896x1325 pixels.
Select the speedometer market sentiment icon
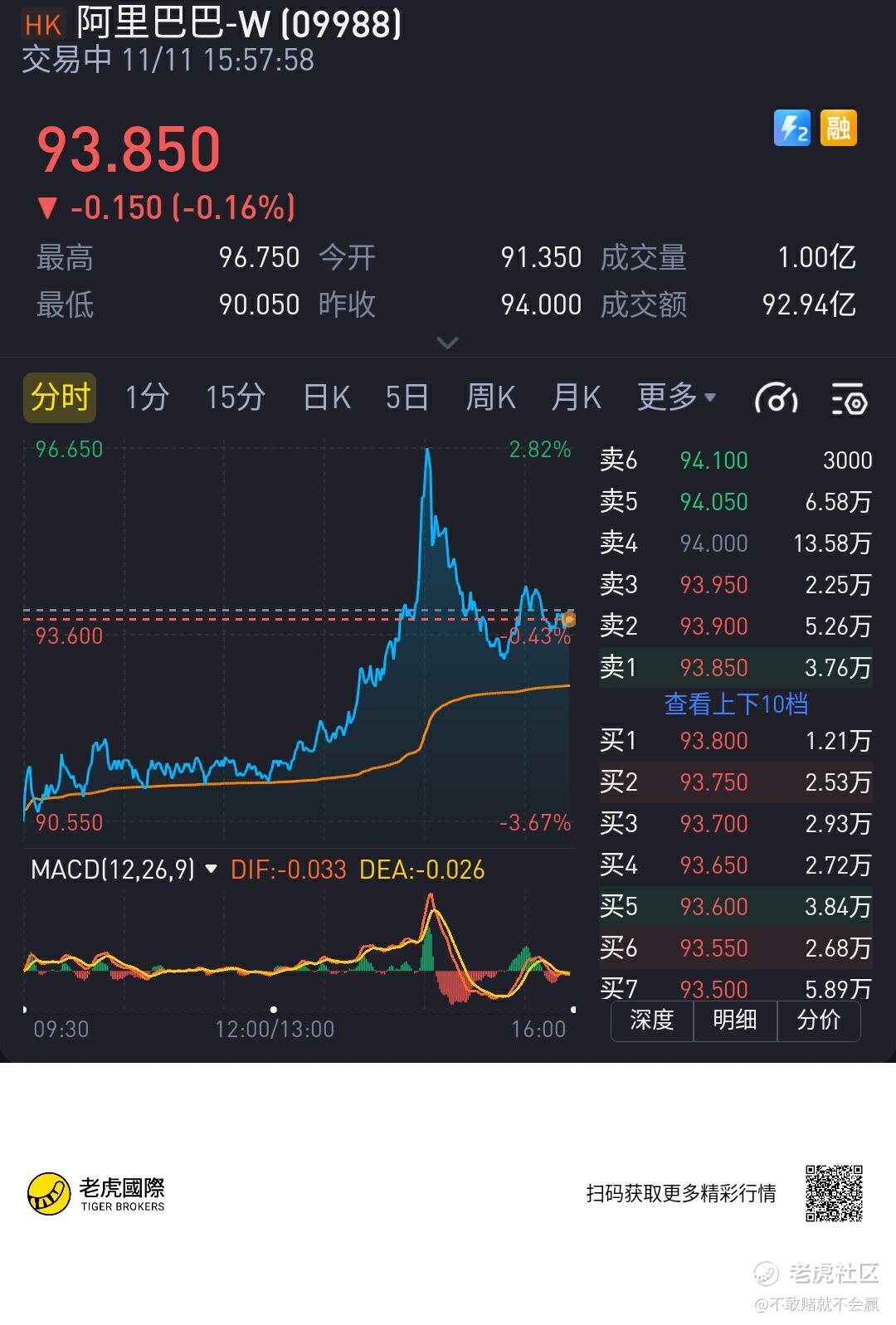777,398
